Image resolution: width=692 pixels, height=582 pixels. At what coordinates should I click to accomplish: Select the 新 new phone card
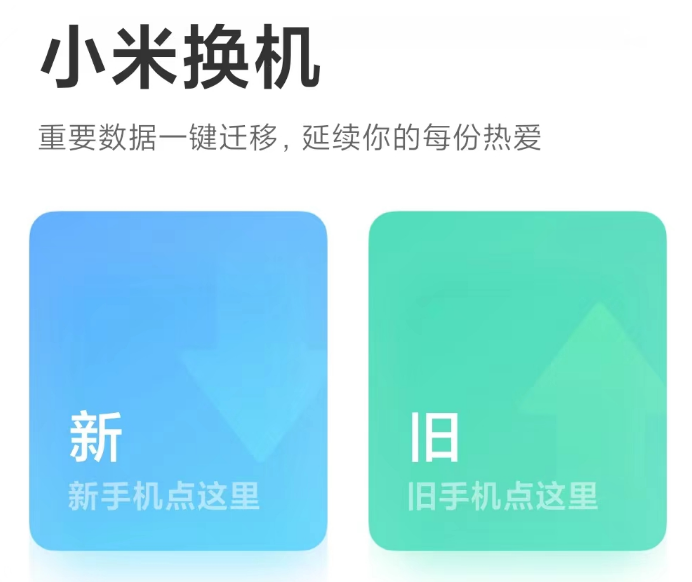click(x=178, y=381)
